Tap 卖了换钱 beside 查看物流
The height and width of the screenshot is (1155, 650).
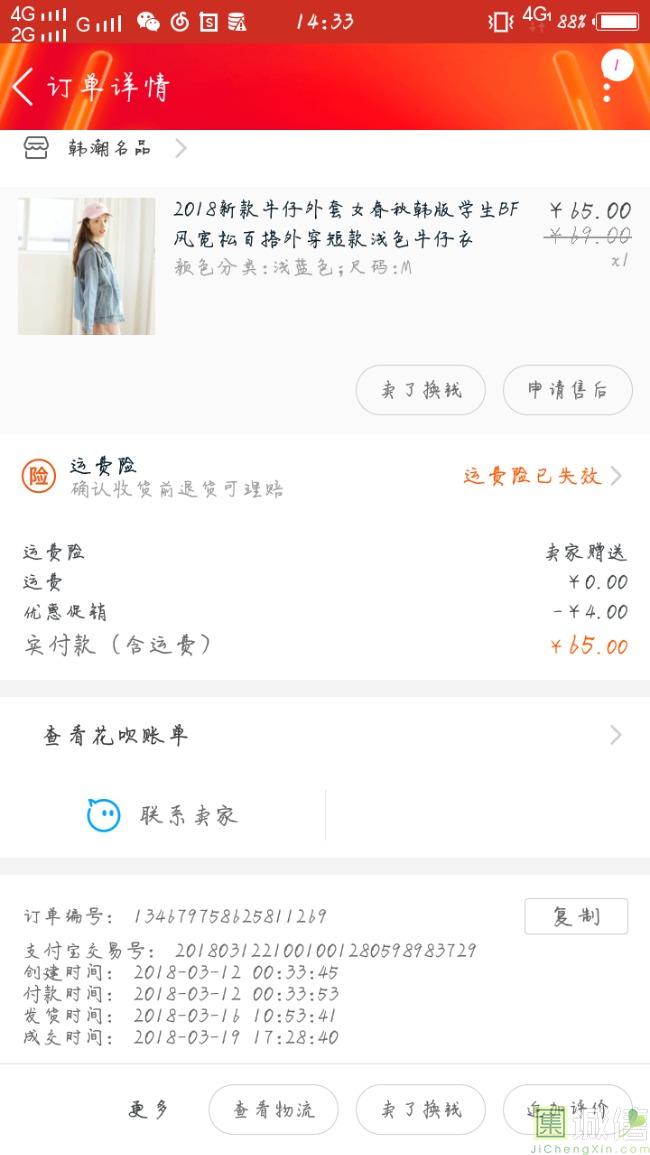(x=420, y=1109)
